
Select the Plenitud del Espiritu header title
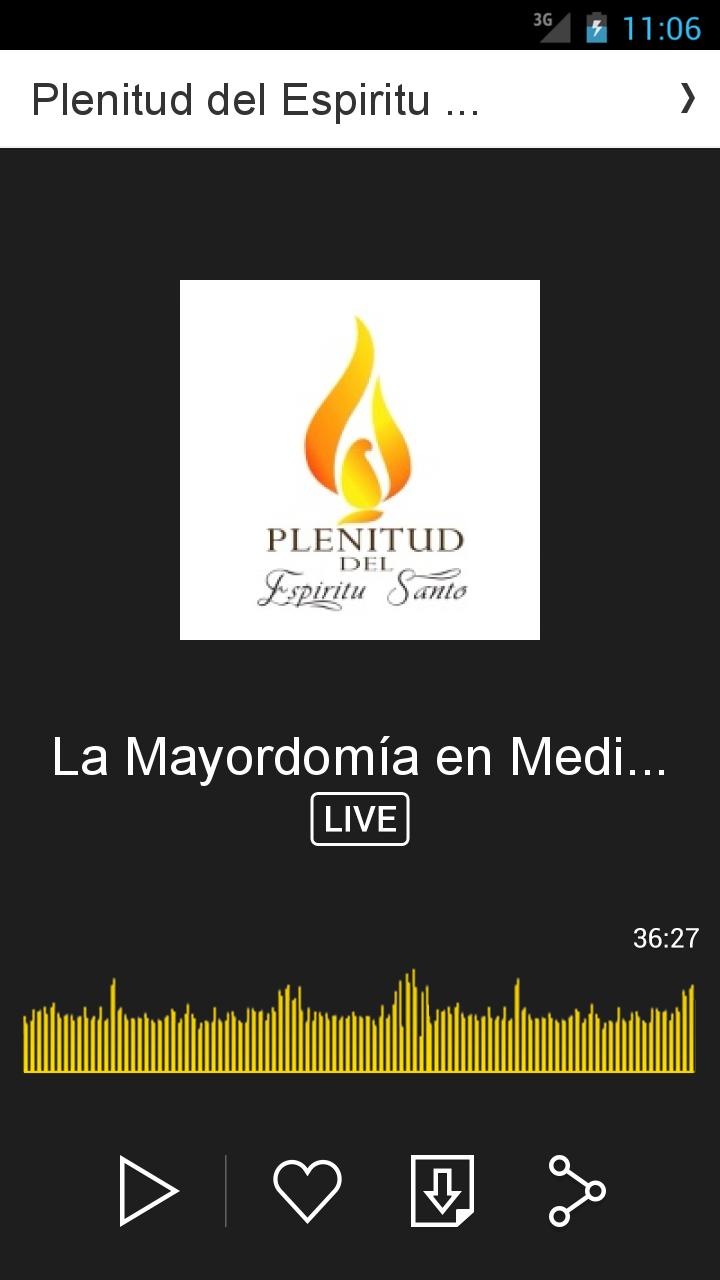tap(255, 99)
